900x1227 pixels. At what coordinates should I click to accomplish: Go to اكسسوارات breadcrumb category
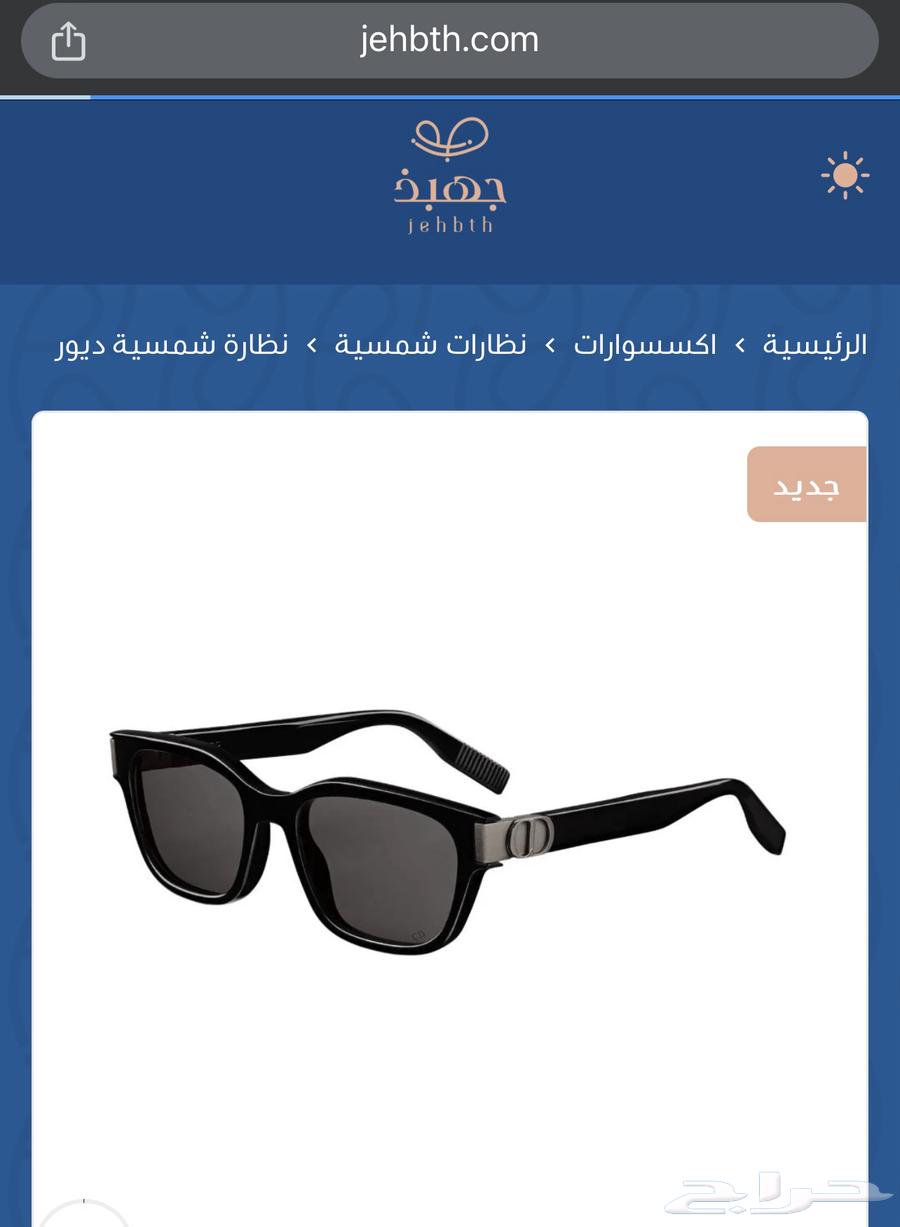[645, 345]
